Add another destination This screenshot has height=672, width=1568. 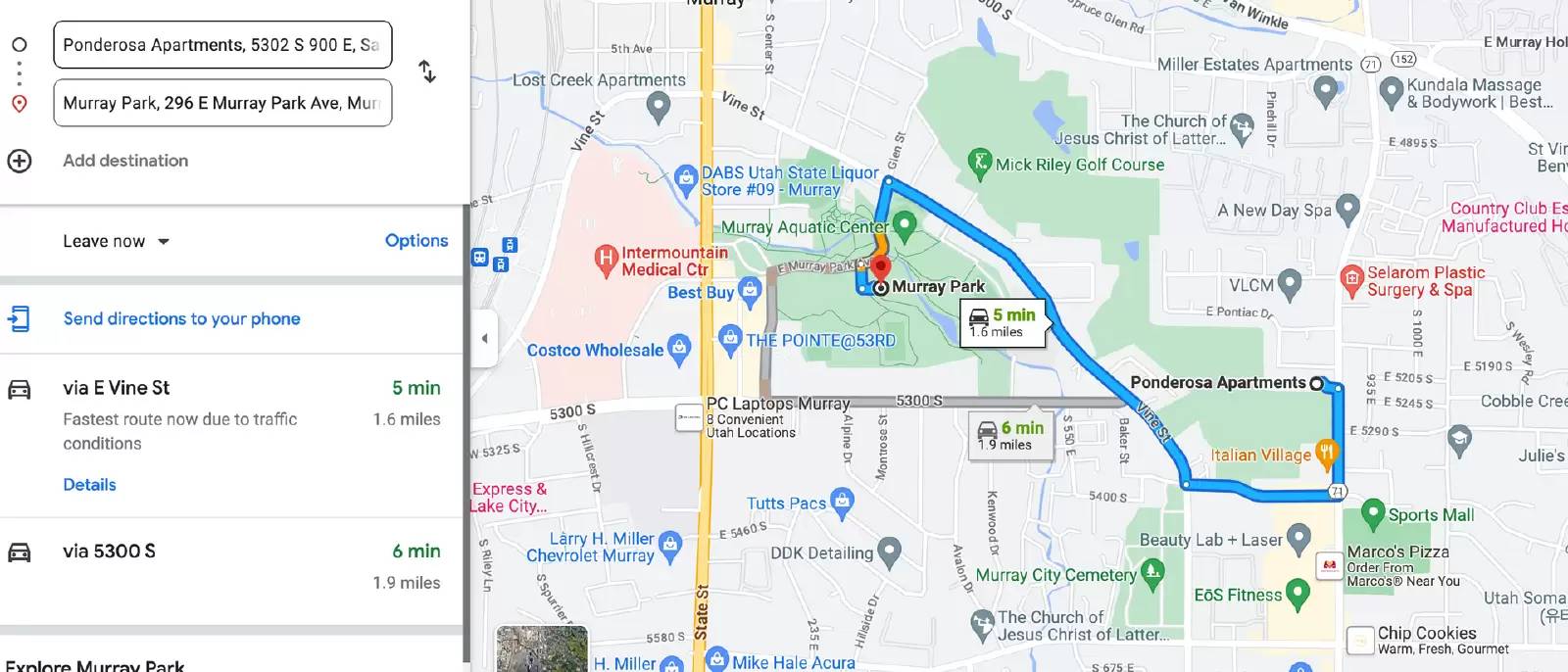pos(125,161)
